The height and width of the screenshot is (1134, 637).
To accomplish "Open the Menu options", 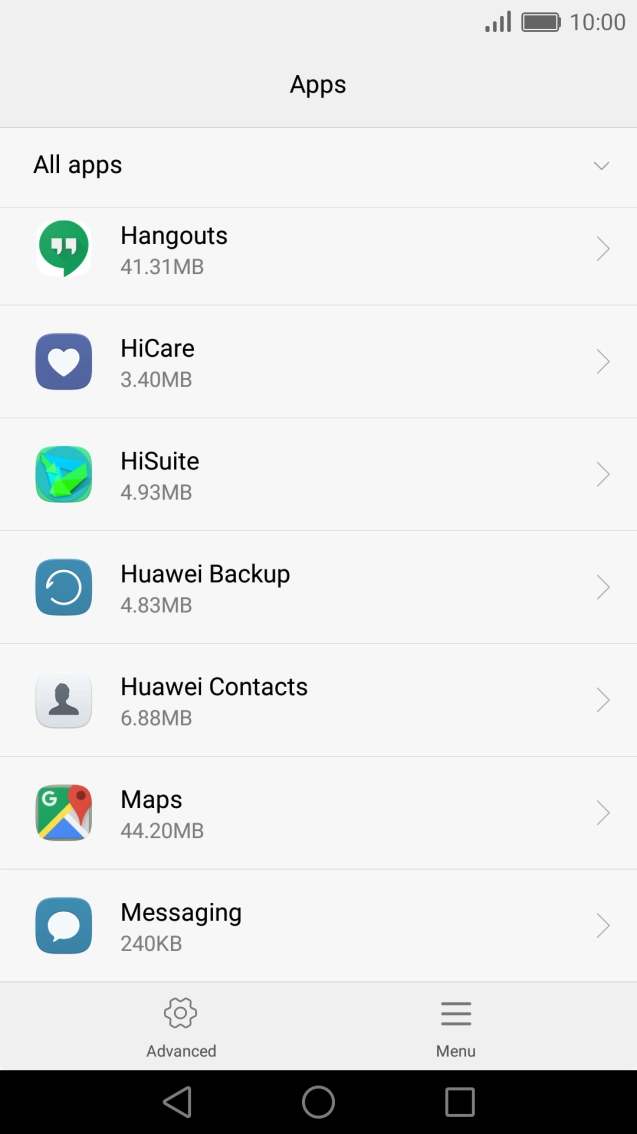I will pyautogui.click(x=456, y=1027).
